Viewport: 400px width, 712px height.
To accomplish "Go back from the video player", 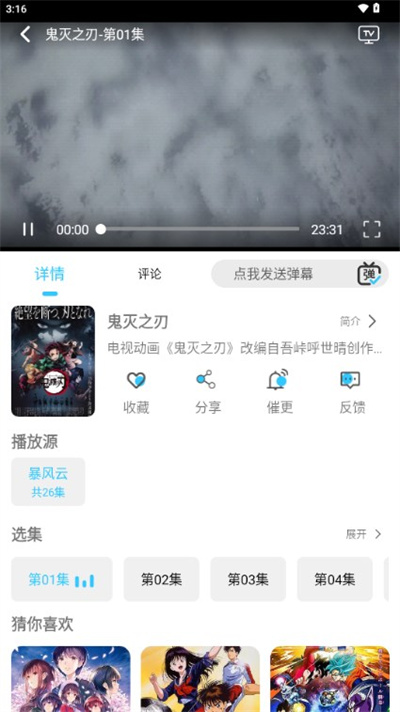I will point(25,35).
